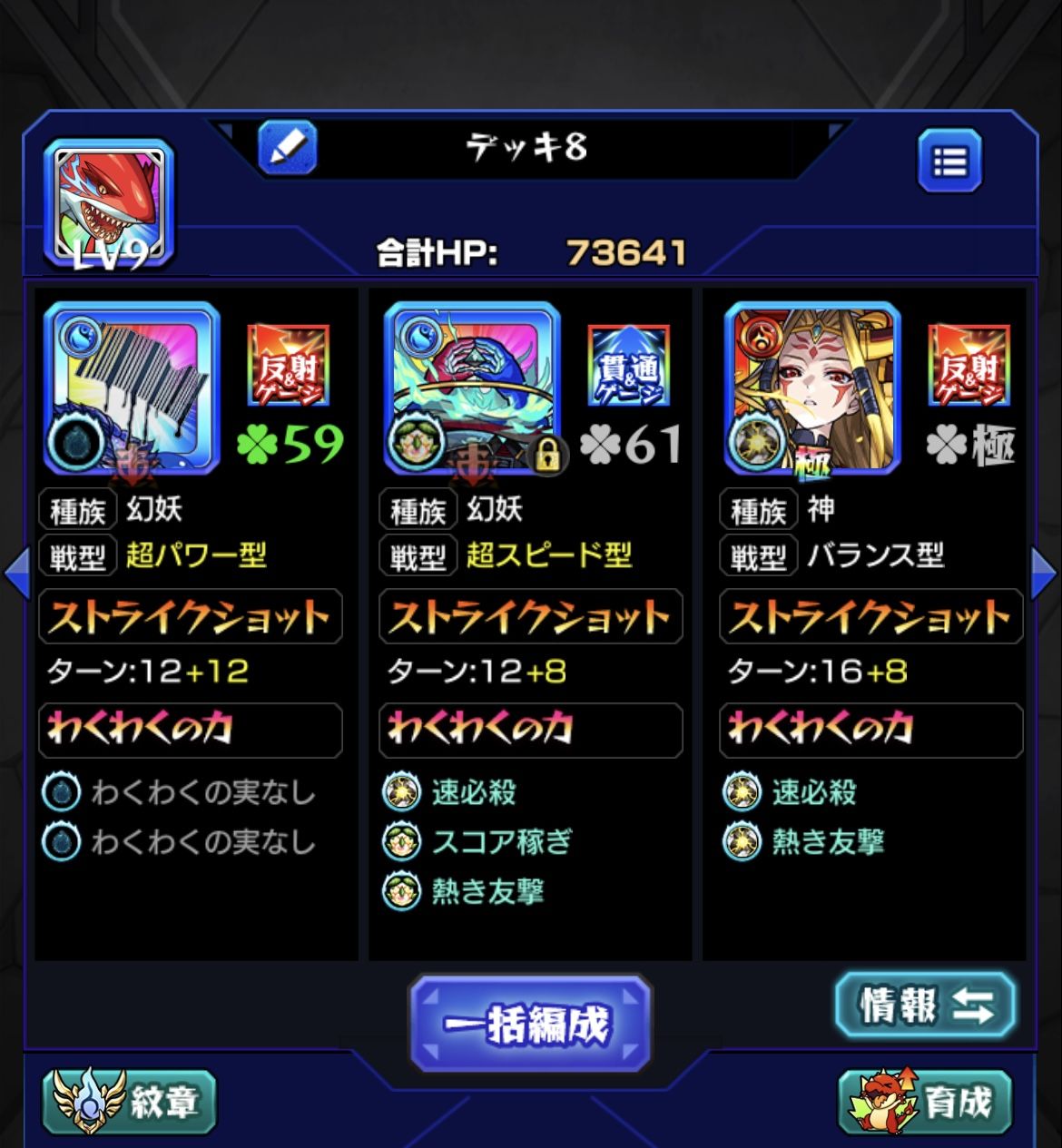Edit the deck name デッキ8
The image size is (1062, 1148).
pos(288,147)
